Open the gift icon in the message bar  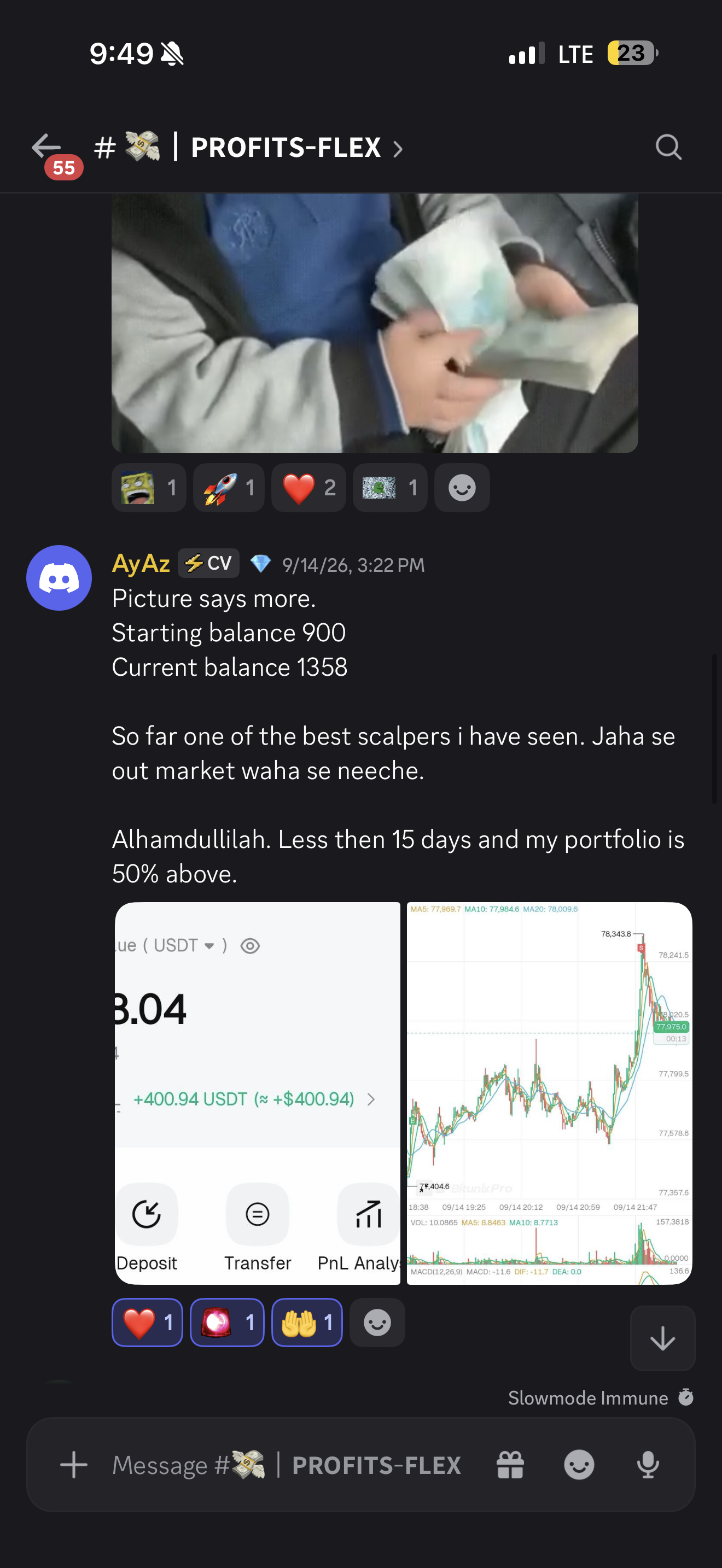pos(510,1465)
